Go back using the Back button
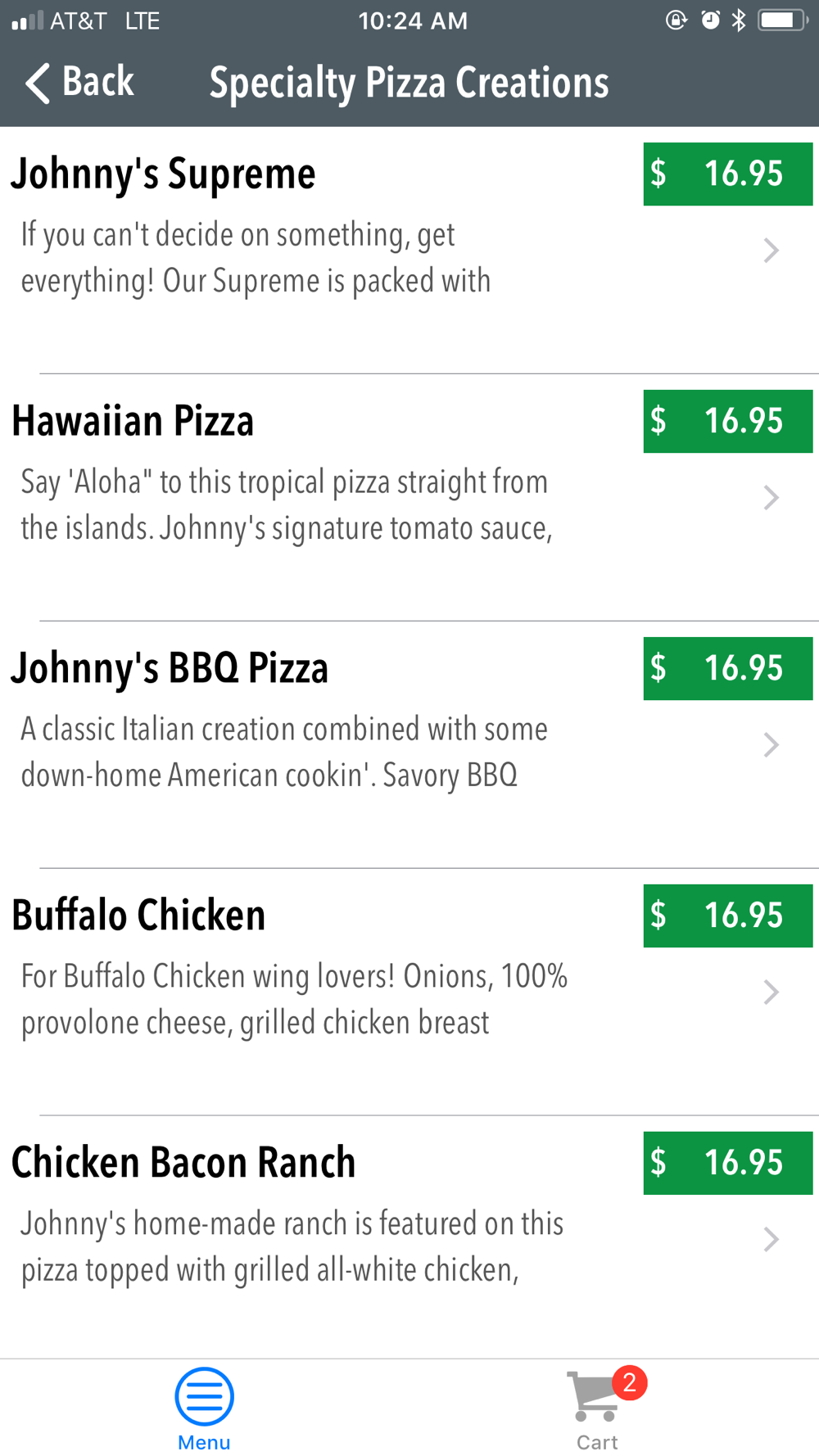This screenshot has height=1456, width=819. click(79, 82)
